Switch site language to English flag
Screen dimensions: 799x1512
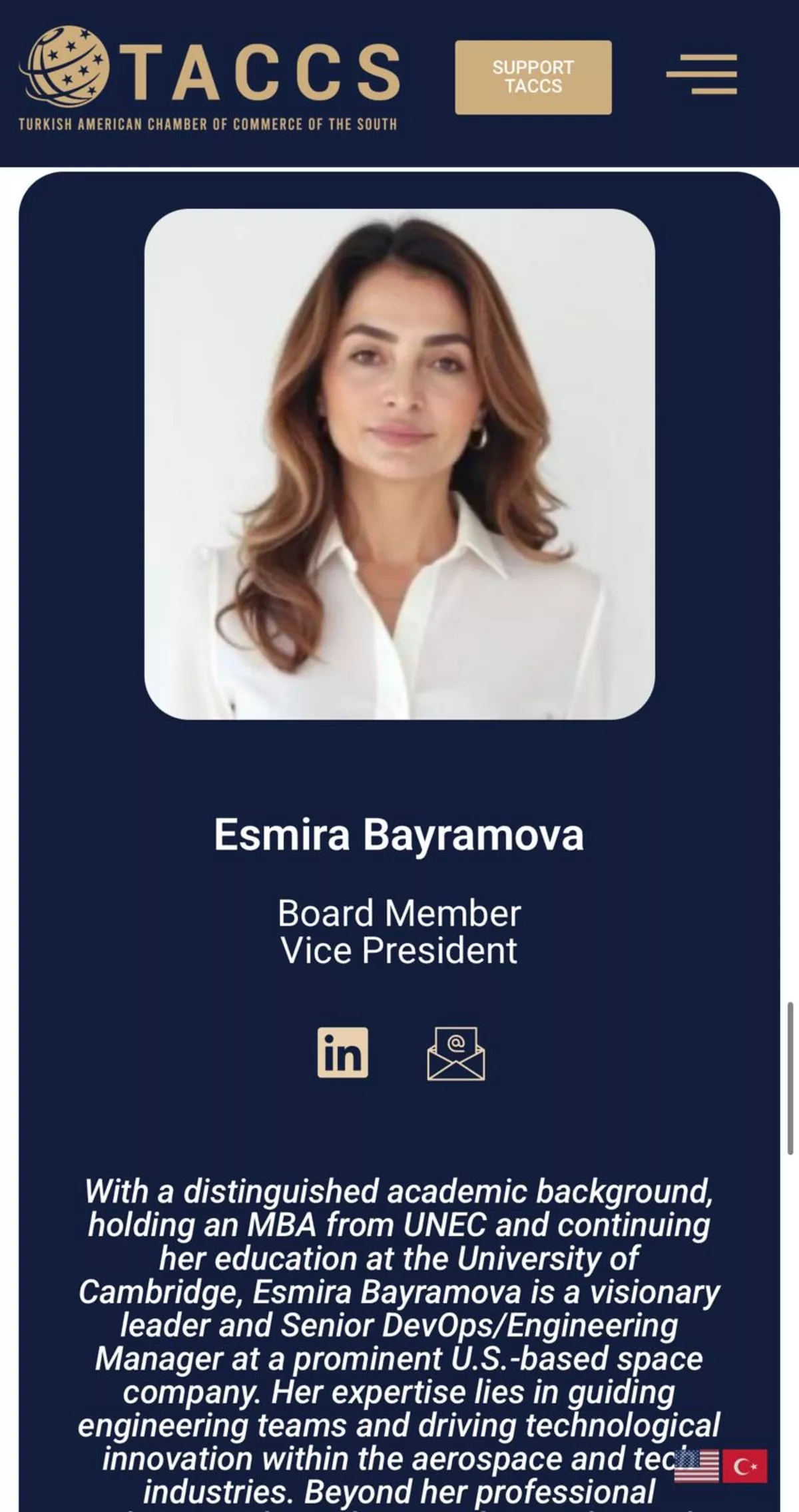click(x=696, y=1466)
